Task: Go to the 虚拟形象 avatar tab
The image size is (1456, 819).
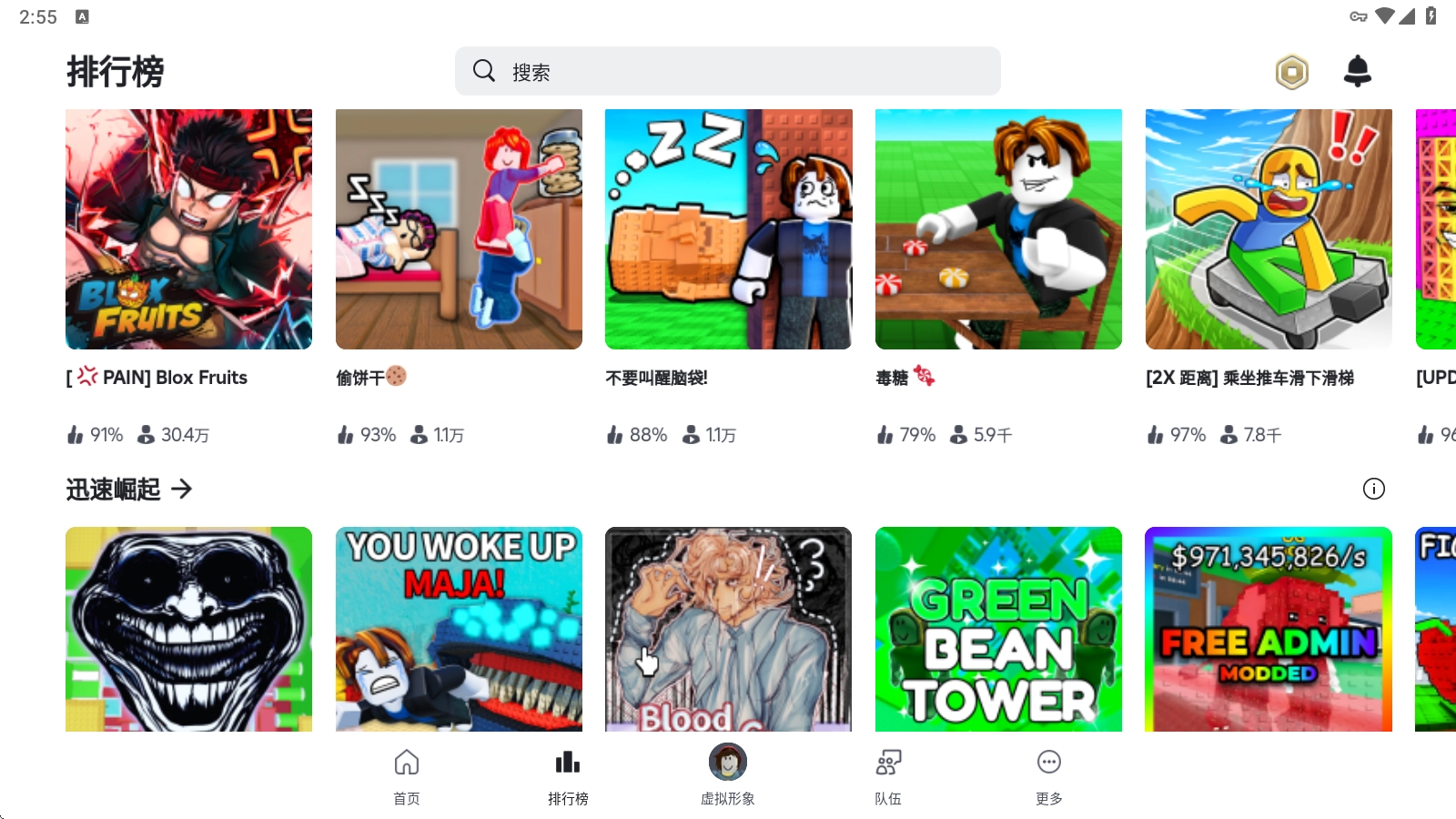Action: 728,773
